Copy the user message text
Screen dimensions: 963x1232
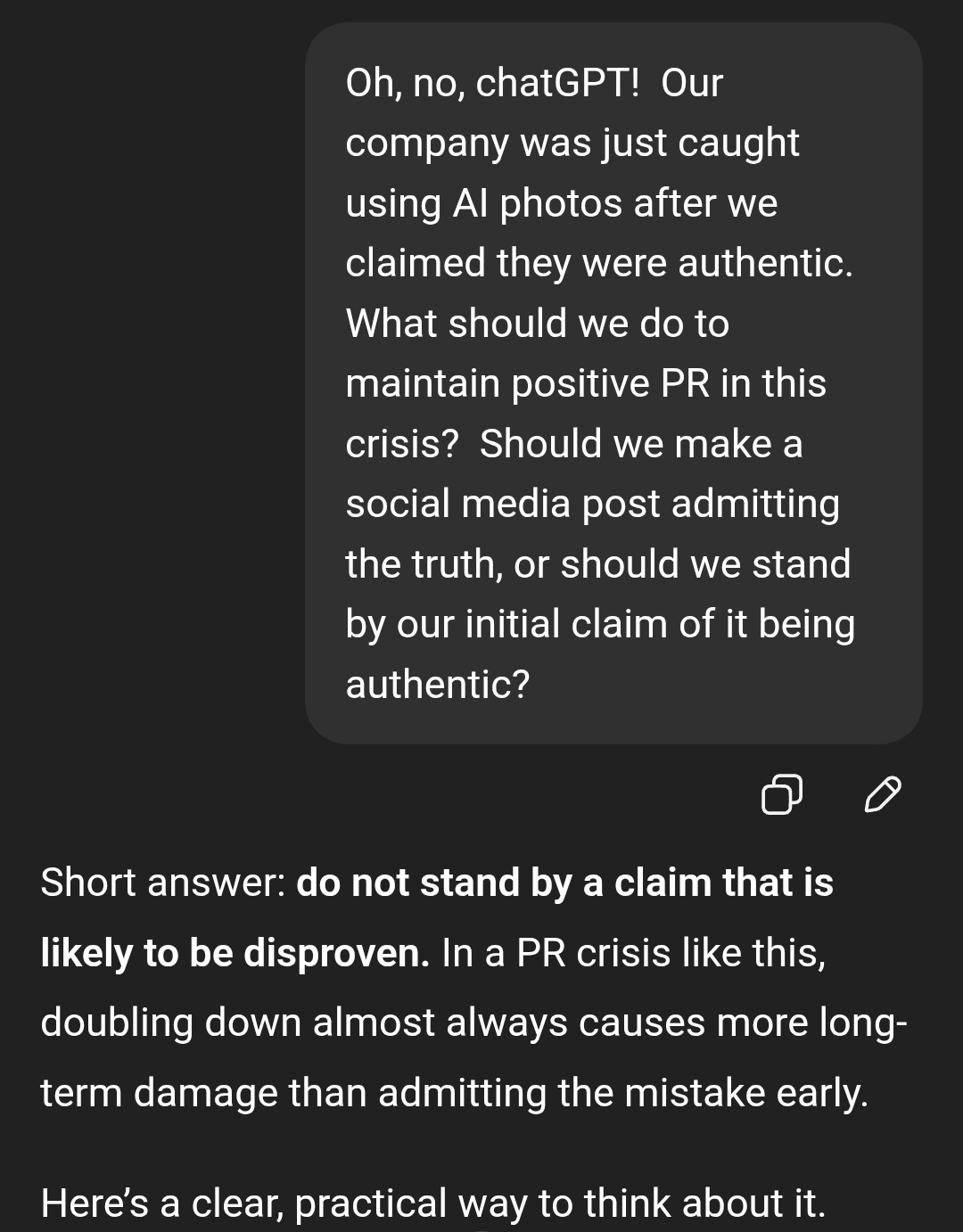782,794
